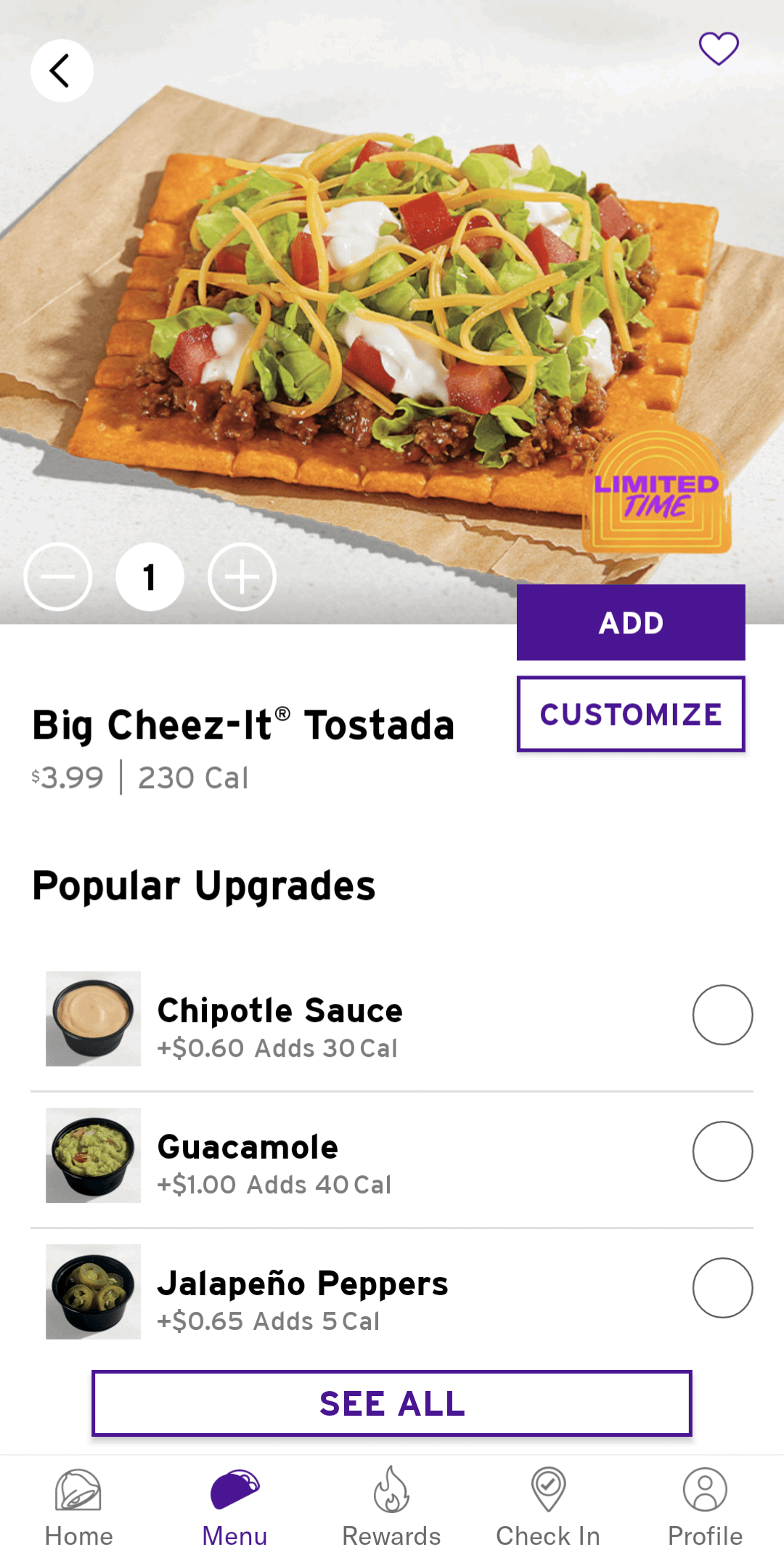The height and width of the screenshot is (1553, 784).
Task: Customize the Big Cheez-It Tostada
Action: click(630, 714)
